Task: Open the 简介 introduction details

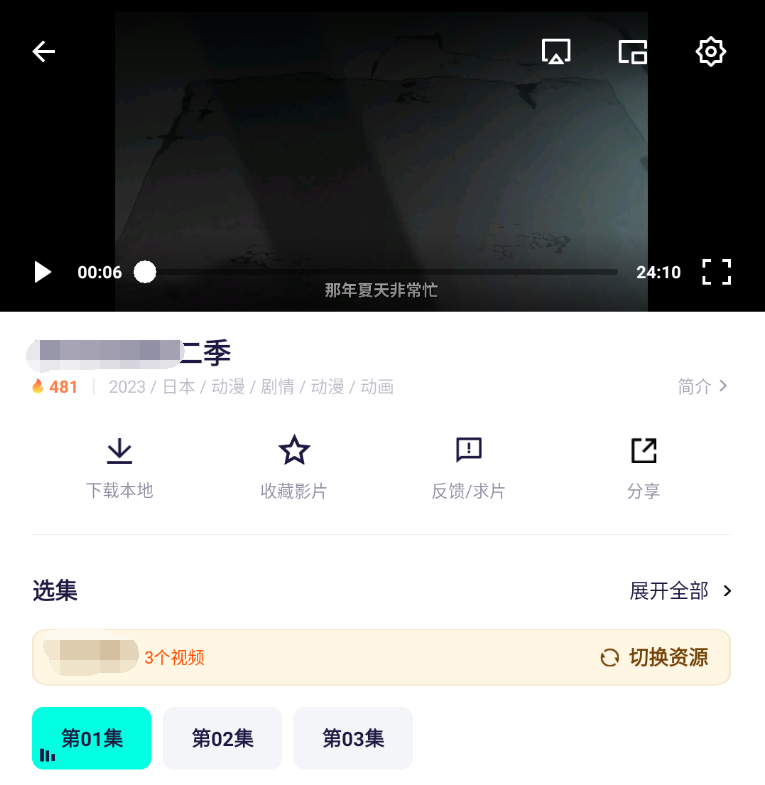Action: click(x=702, y=386)
